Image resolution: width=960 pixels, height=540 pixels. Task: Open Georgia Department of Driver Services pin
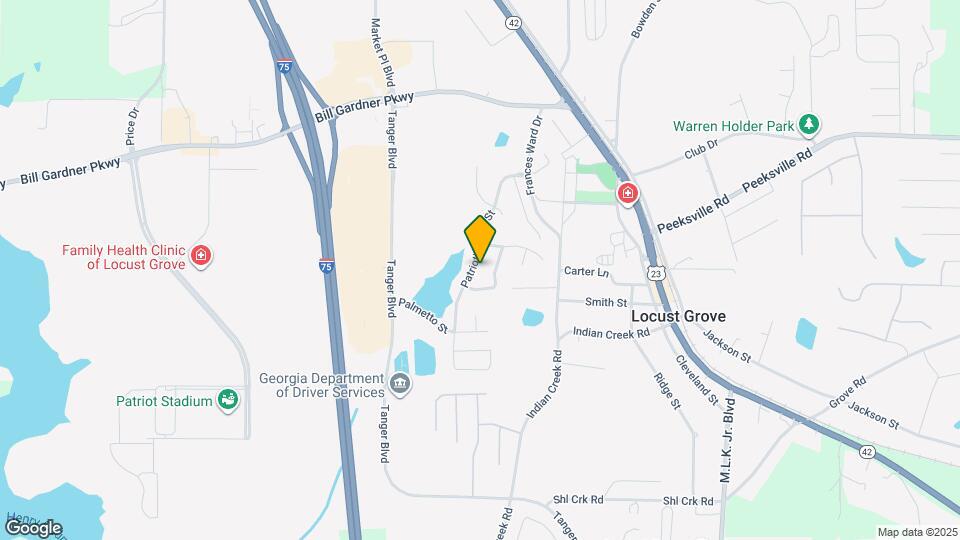click(400, 385)
